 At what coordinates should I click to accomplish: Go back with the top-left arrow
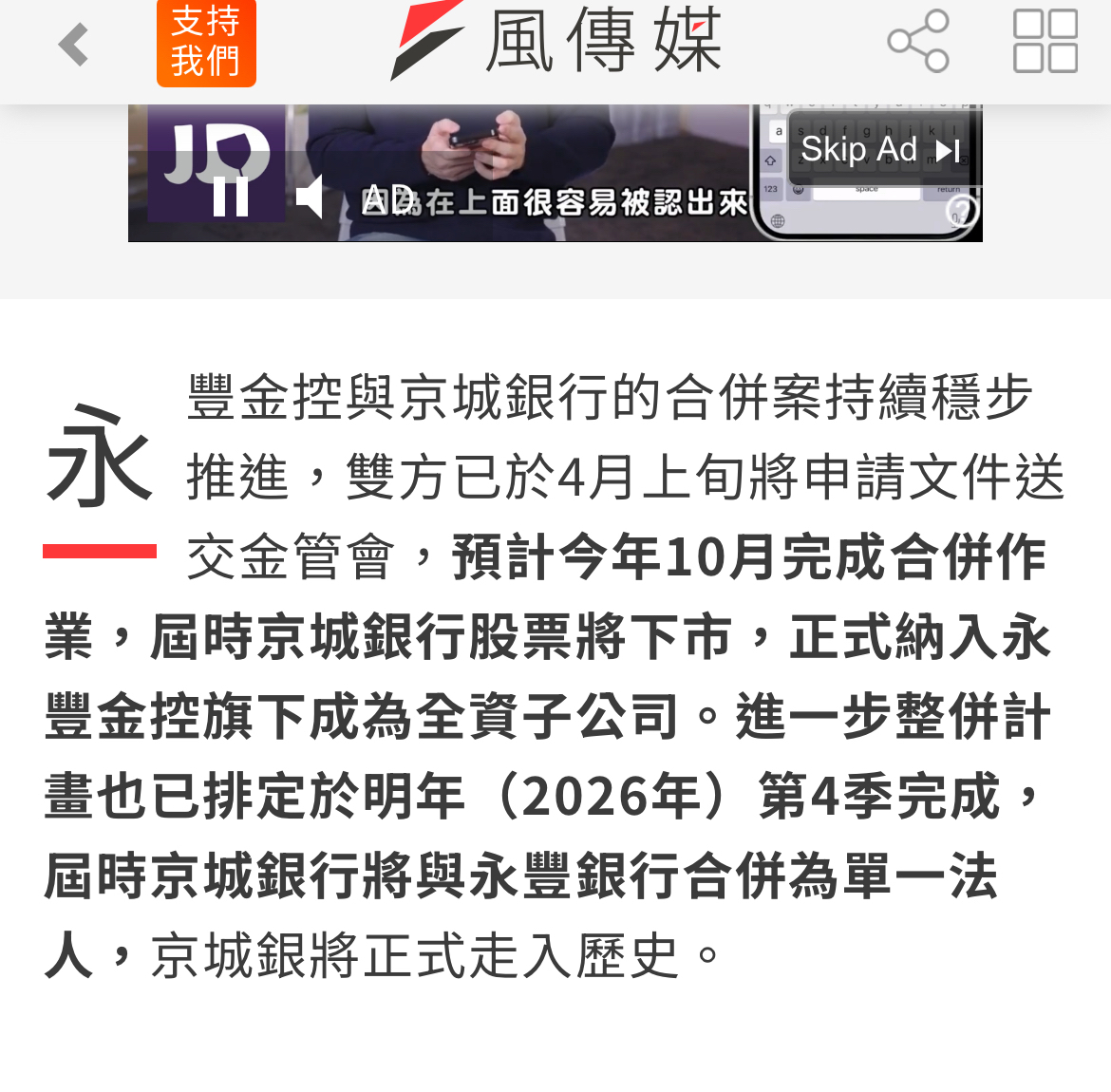pyautogui.click(x=74, y=44)
